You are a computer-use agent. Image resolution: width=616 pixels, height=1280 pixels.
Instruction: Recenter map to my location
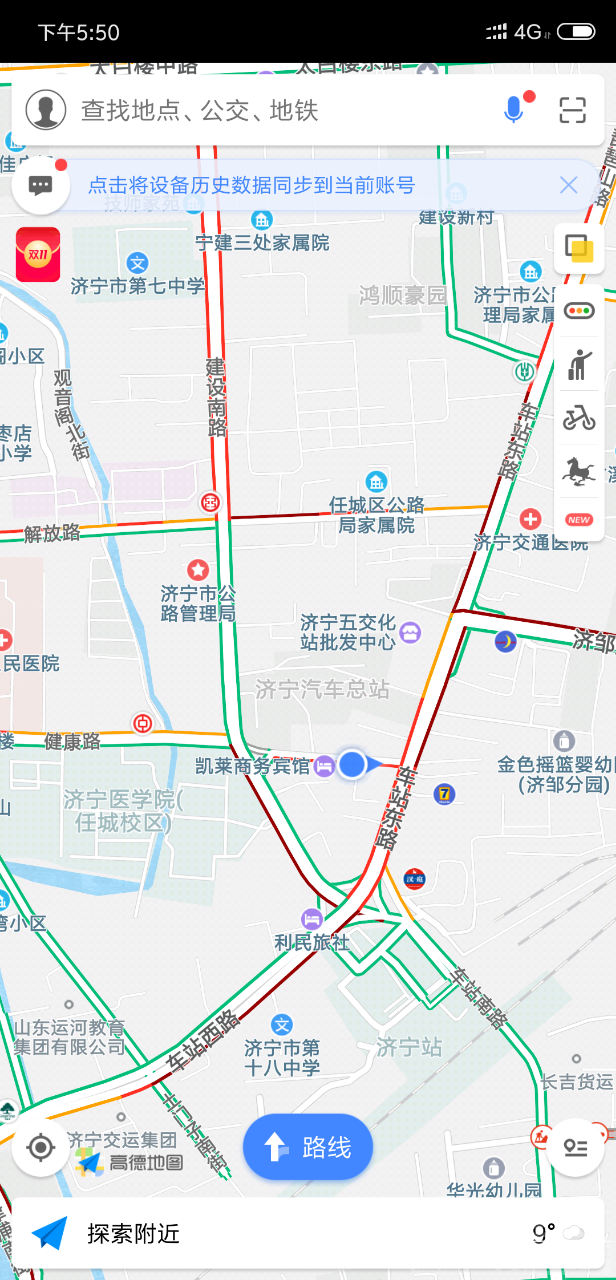point(41,1147)
